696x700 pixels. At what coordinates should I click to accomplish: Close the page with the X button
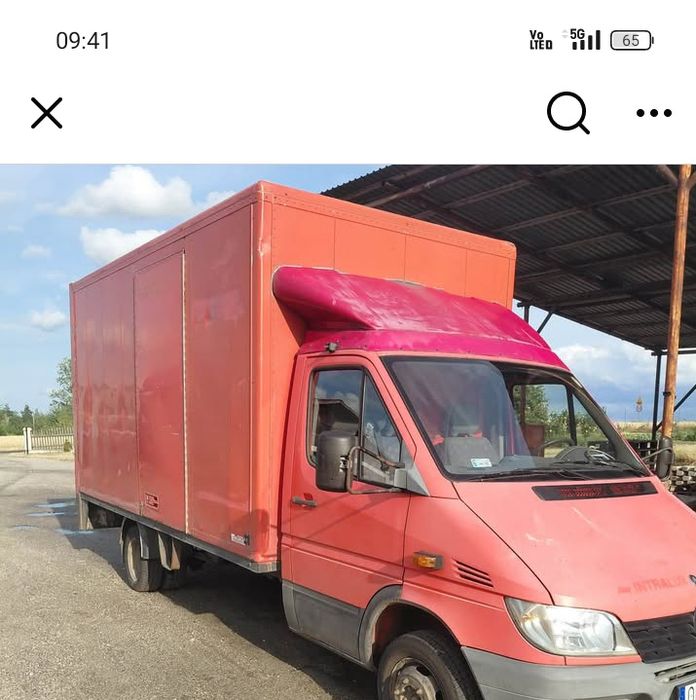point(46,113)
